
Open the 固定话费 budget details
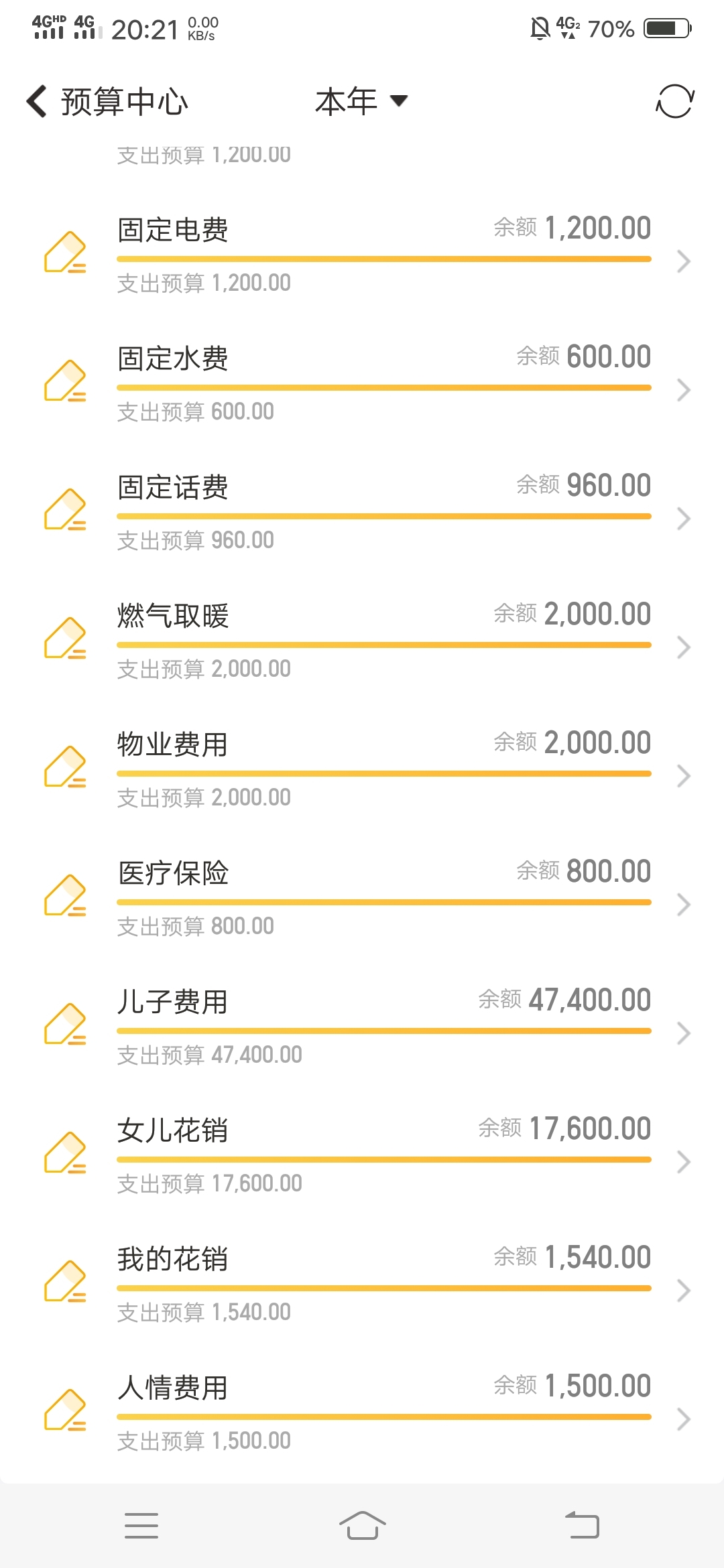[362, 513]
